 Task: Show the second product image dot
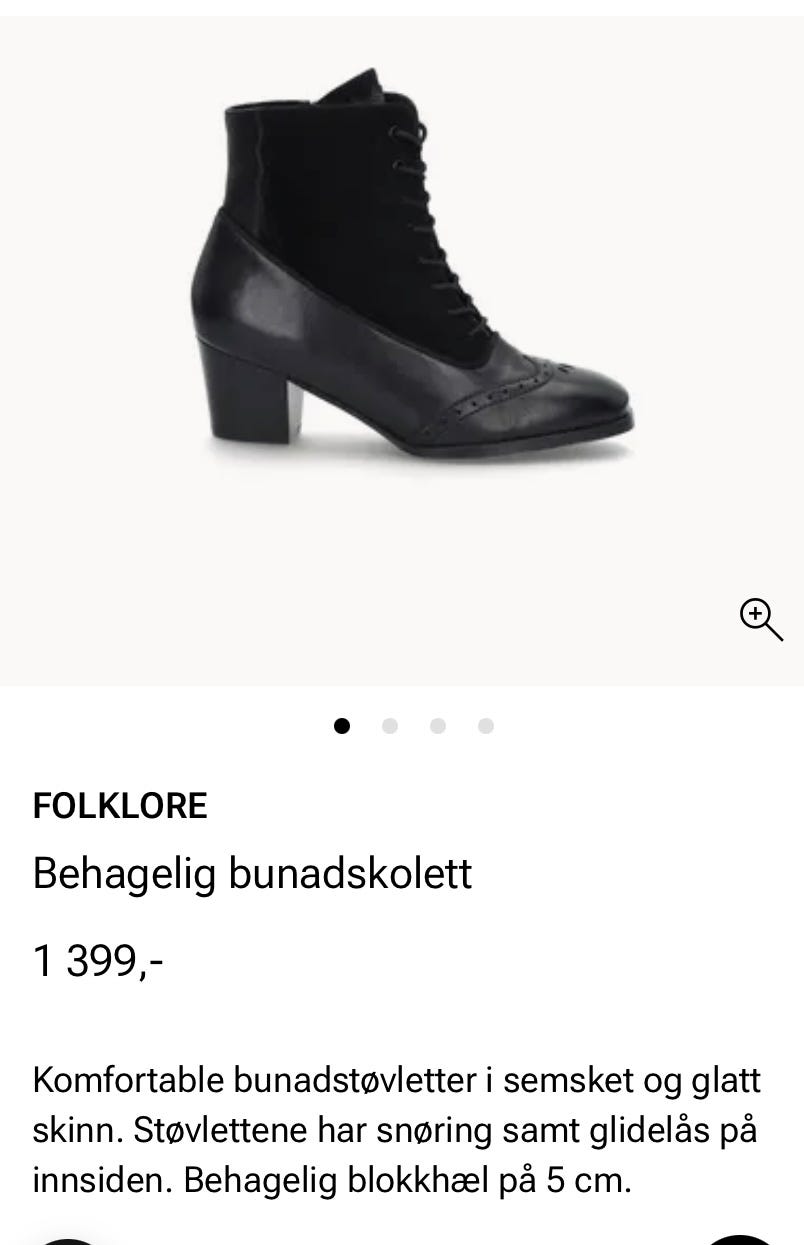coord(391,725)
